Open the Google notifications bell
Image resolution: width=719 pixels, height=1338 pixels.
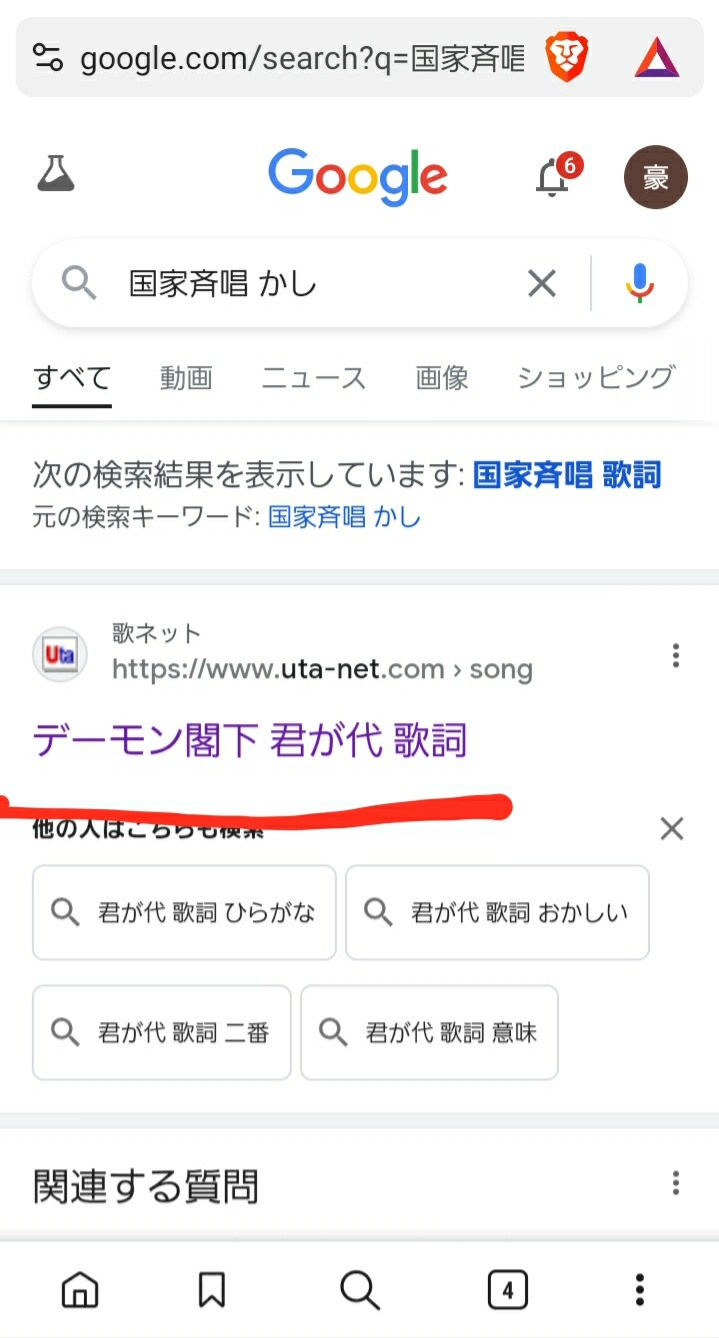tap(553, 177)
